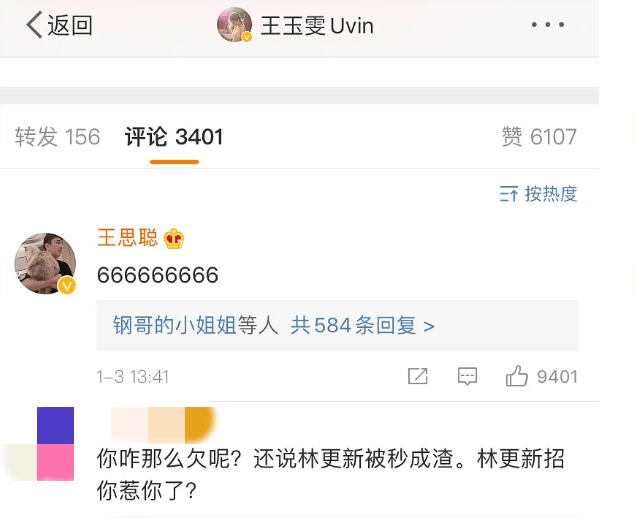This screenshot has width=635, height=518.
Task: Open 王思聪's profile avatar
Action: 45,264
